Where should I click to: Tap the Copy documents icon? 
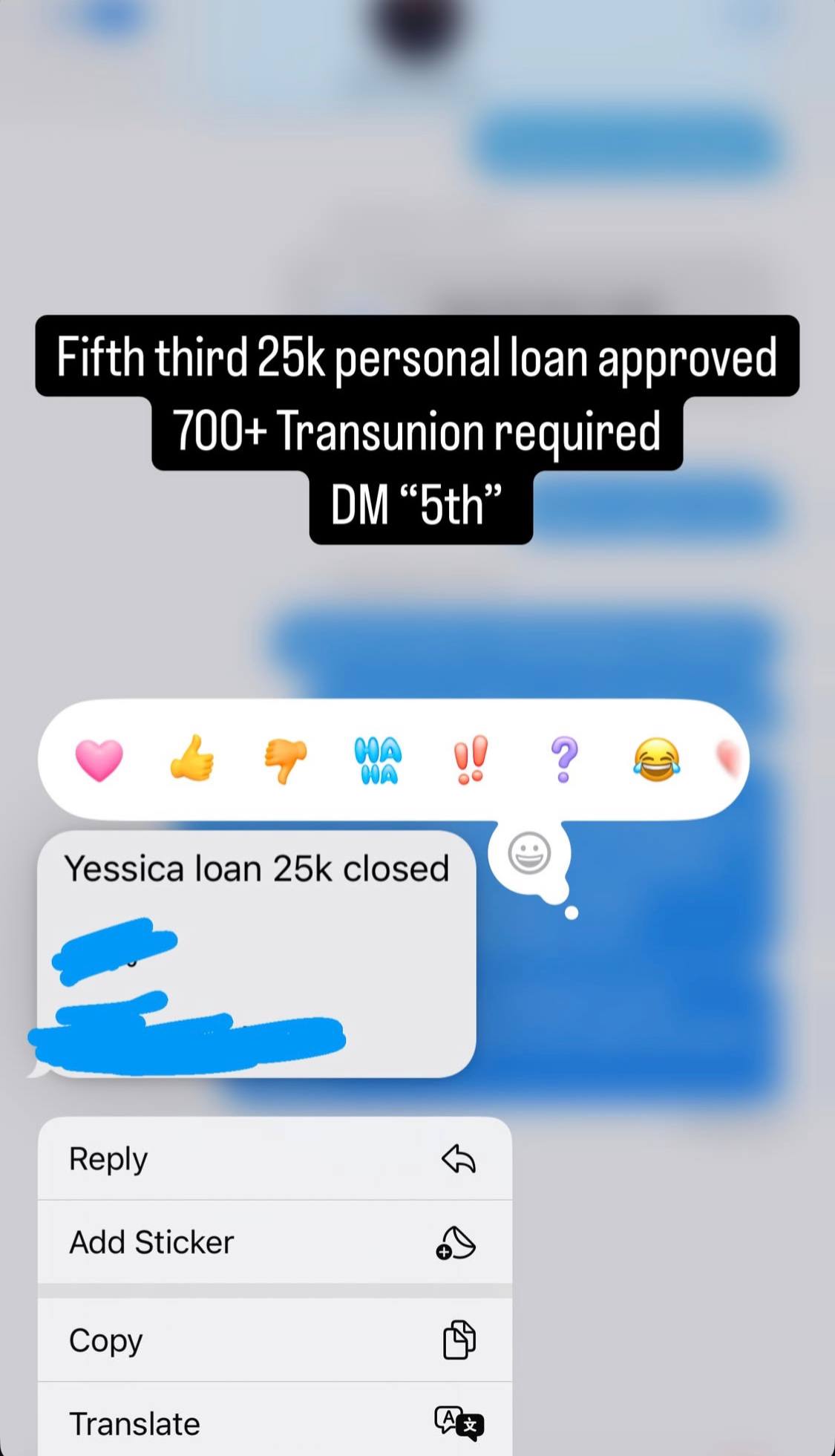click(x=459, y=1340)
